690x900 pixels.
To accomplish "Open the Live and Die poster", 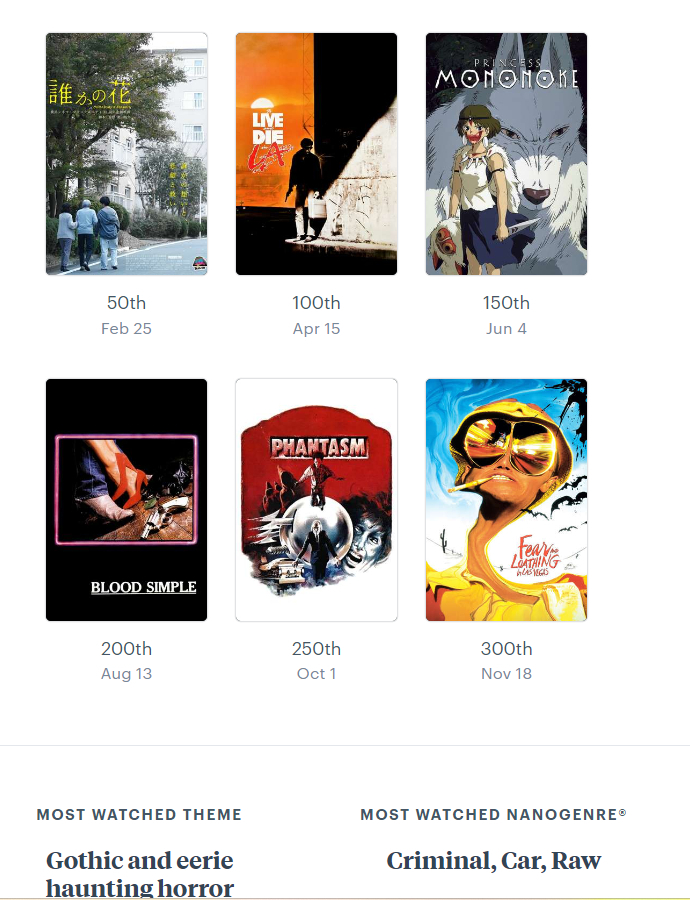I will pyautogui.click(x=316, y=154).
